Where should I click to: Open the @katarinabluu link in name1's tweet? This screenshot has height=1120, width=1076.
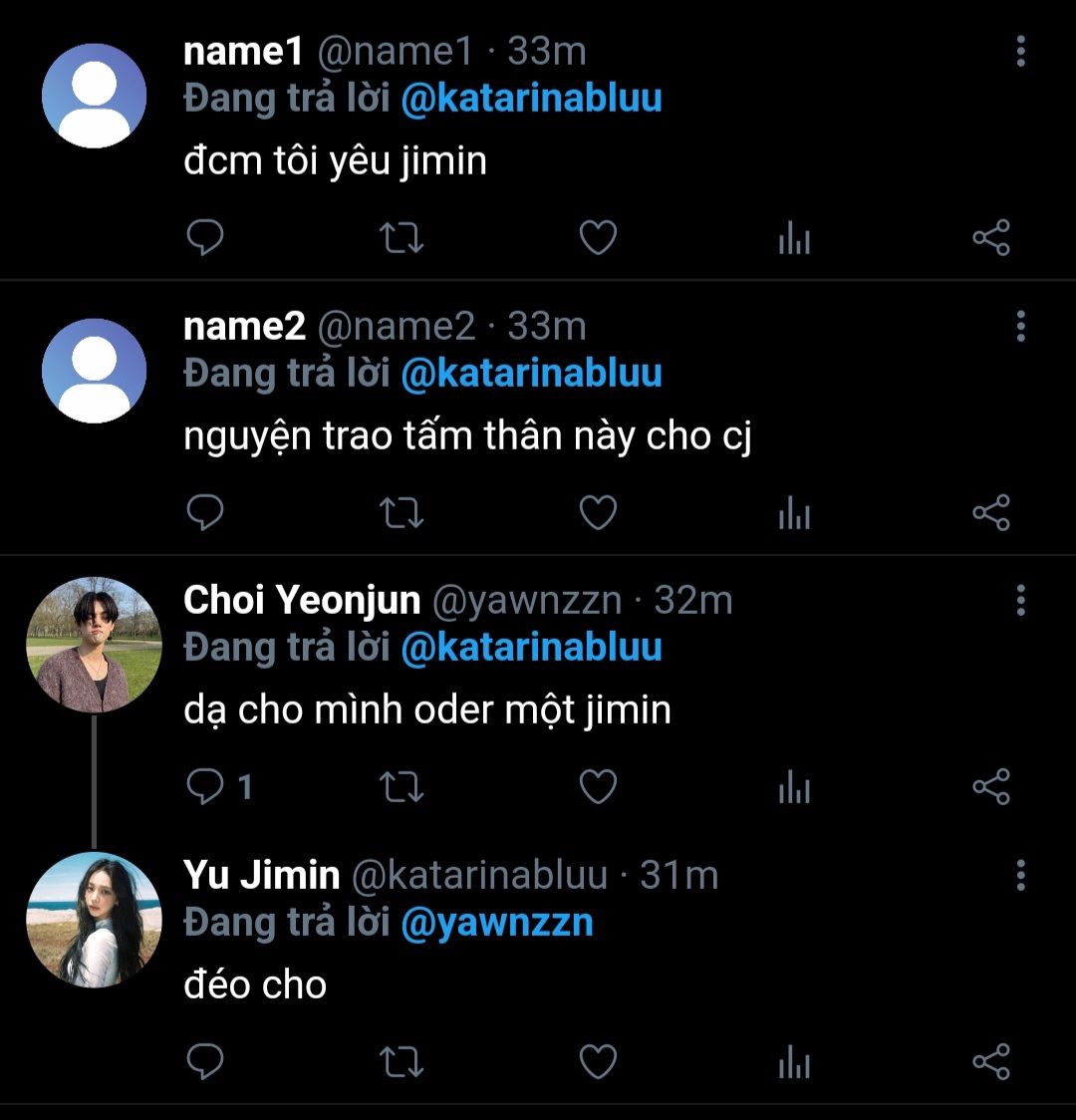(531, 99)
